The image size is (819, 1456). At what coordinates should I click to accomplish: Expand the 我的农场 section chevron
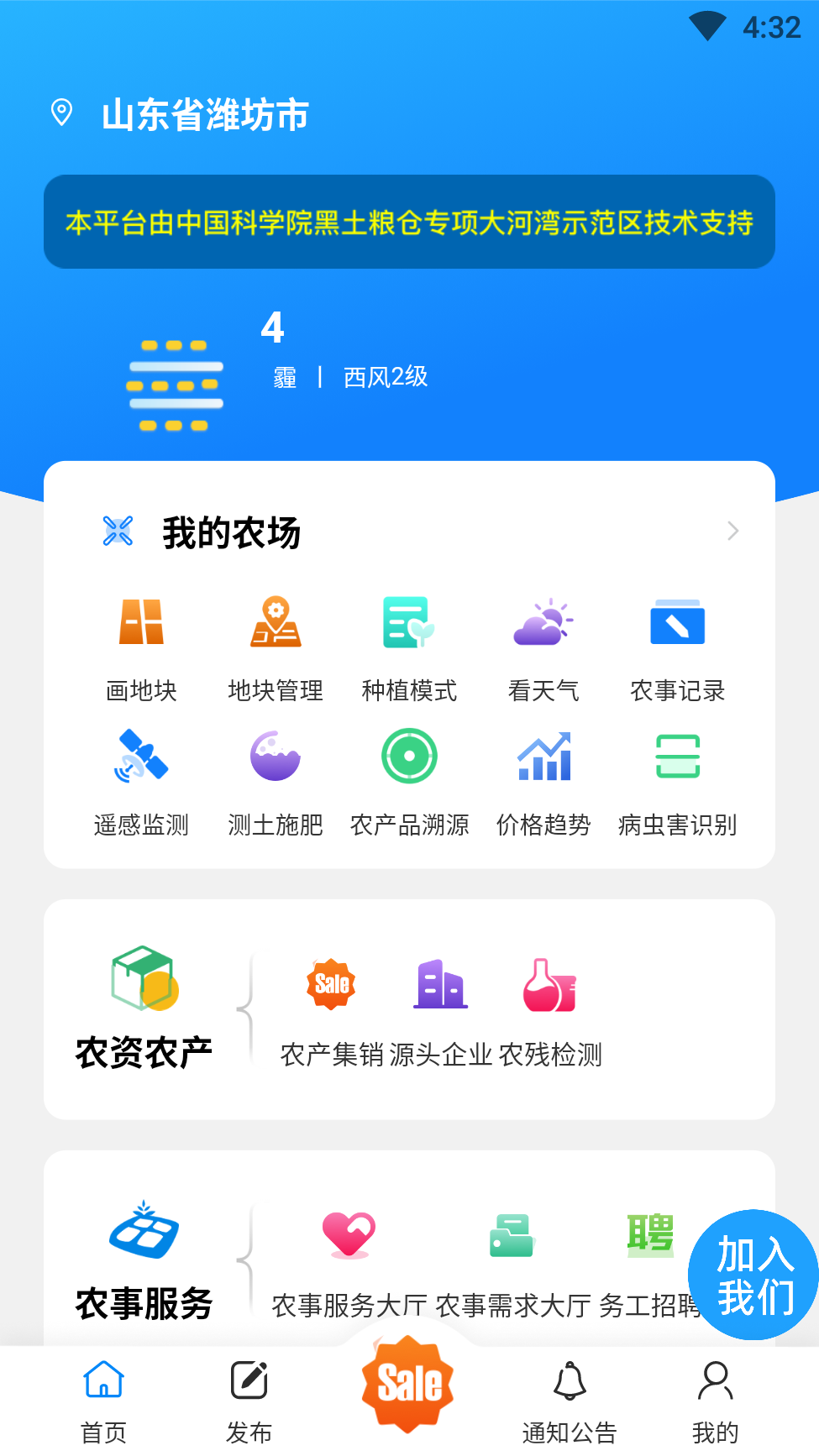733,531
